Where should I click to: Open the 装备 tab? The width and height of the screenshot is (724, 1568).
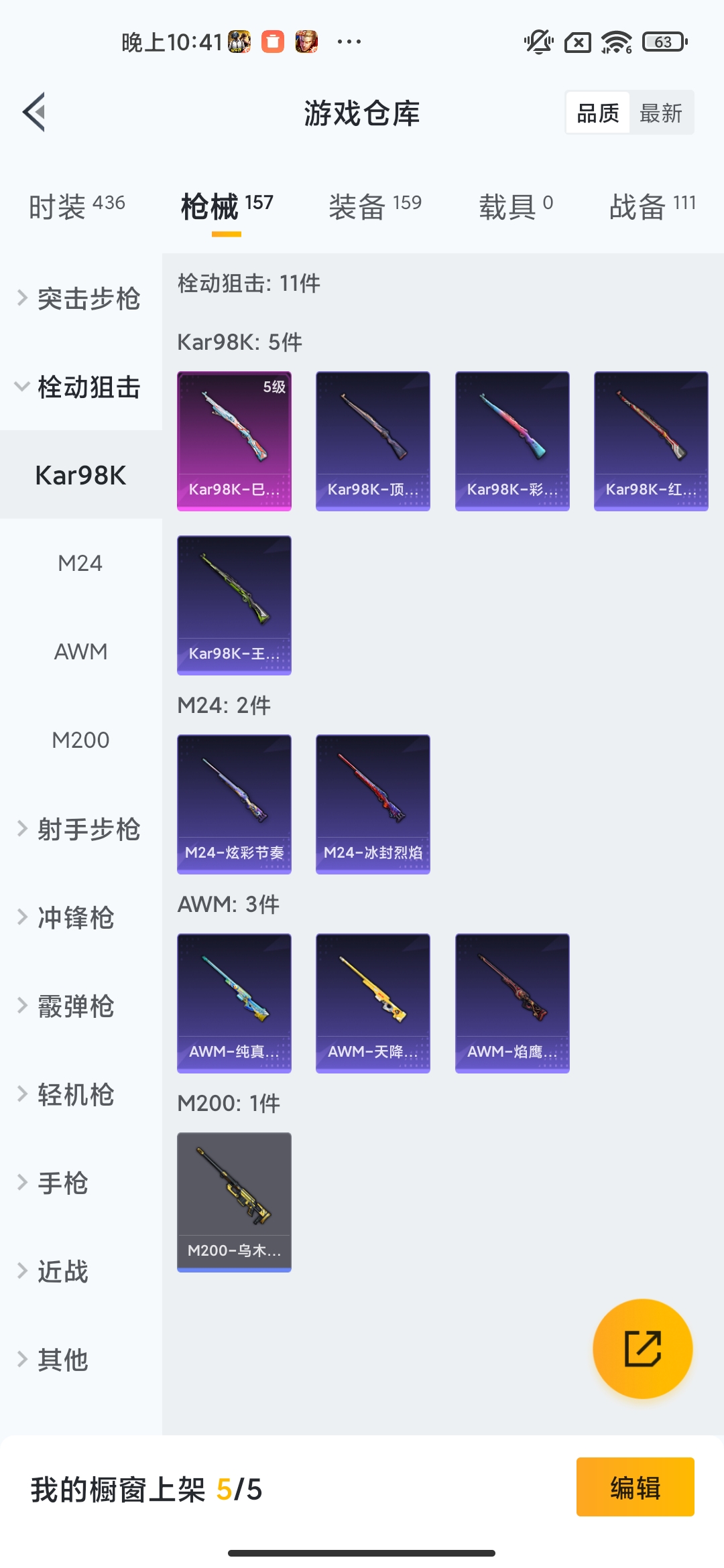pyautogui.click(x=375, y=206)
